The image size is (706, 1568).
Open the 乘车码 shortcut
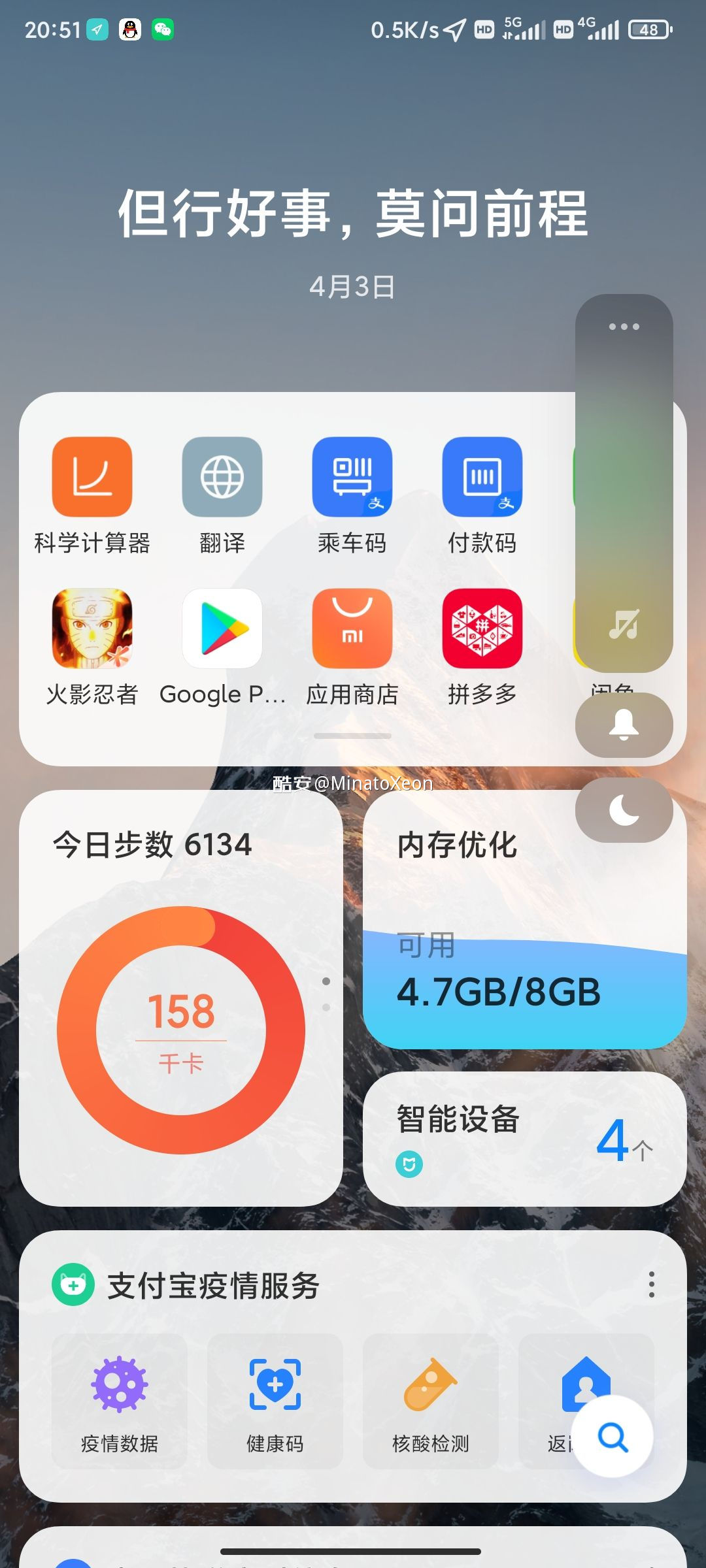[352, 477]
